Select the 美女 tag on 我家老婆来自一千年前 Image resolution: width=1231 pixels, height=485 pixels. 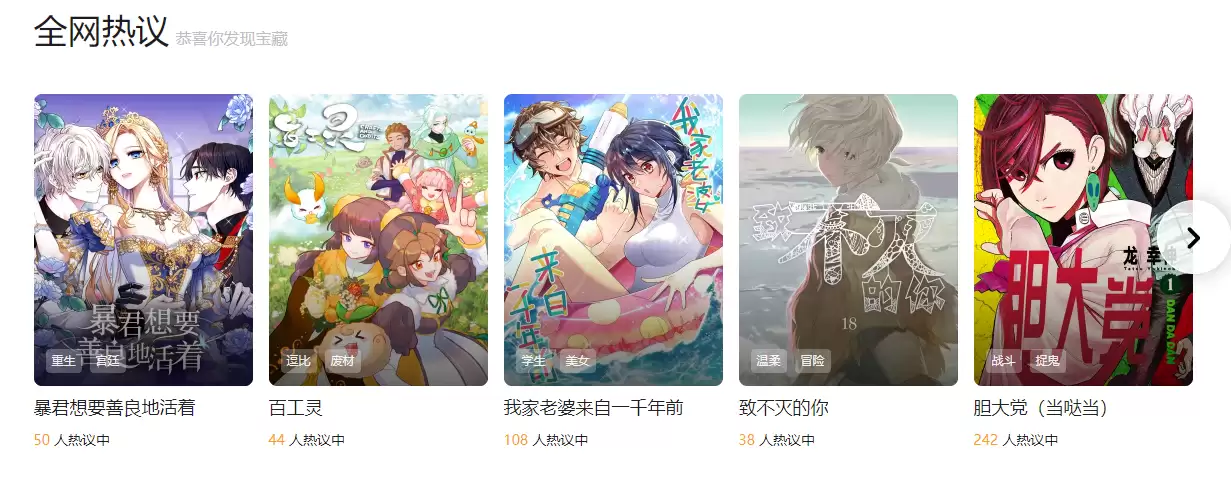578,360
